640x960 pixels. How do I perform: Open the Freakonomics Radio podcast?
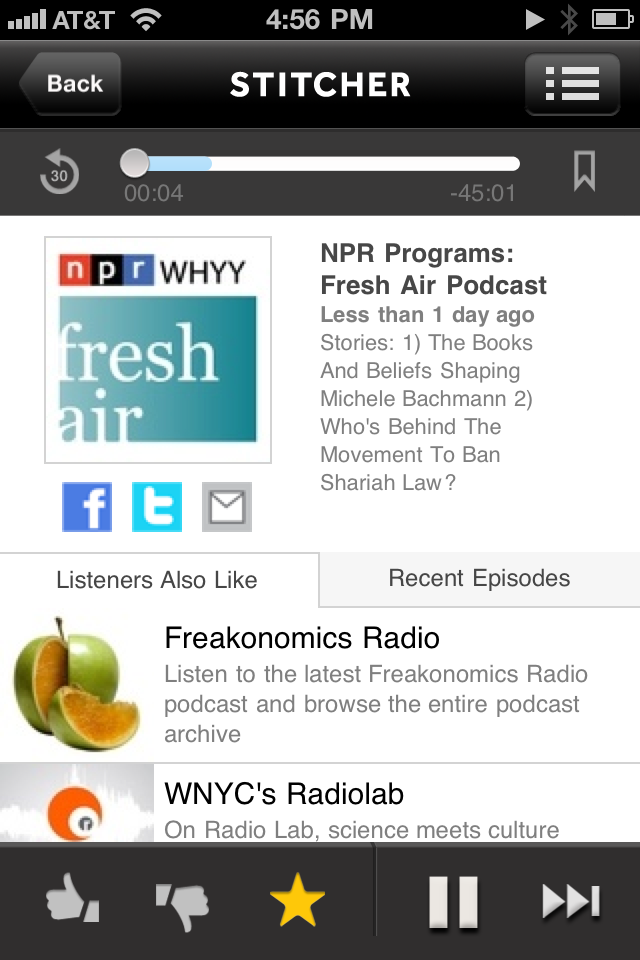(320, 685)
